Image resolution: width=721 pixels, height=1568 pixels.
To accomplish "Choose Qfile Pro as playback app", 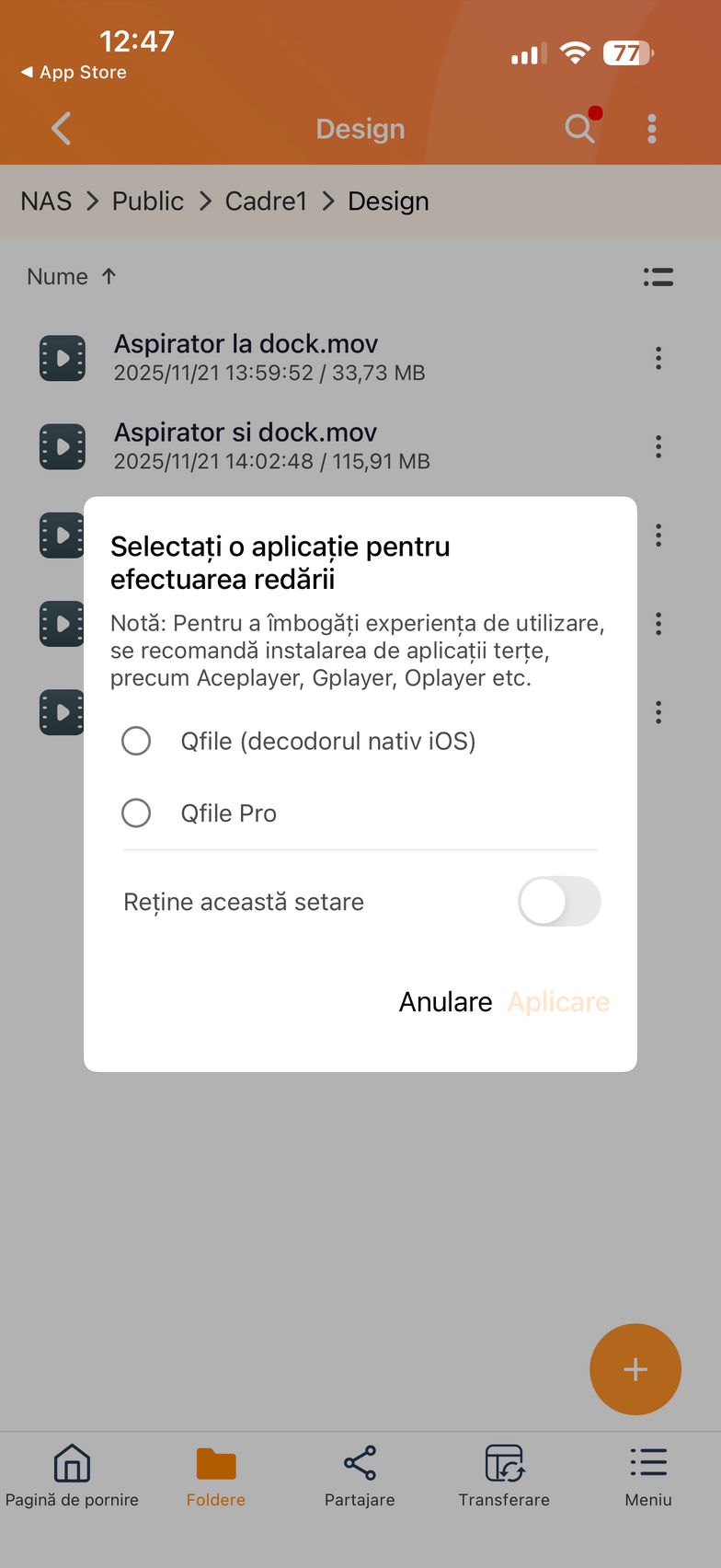I will point(137,813).
